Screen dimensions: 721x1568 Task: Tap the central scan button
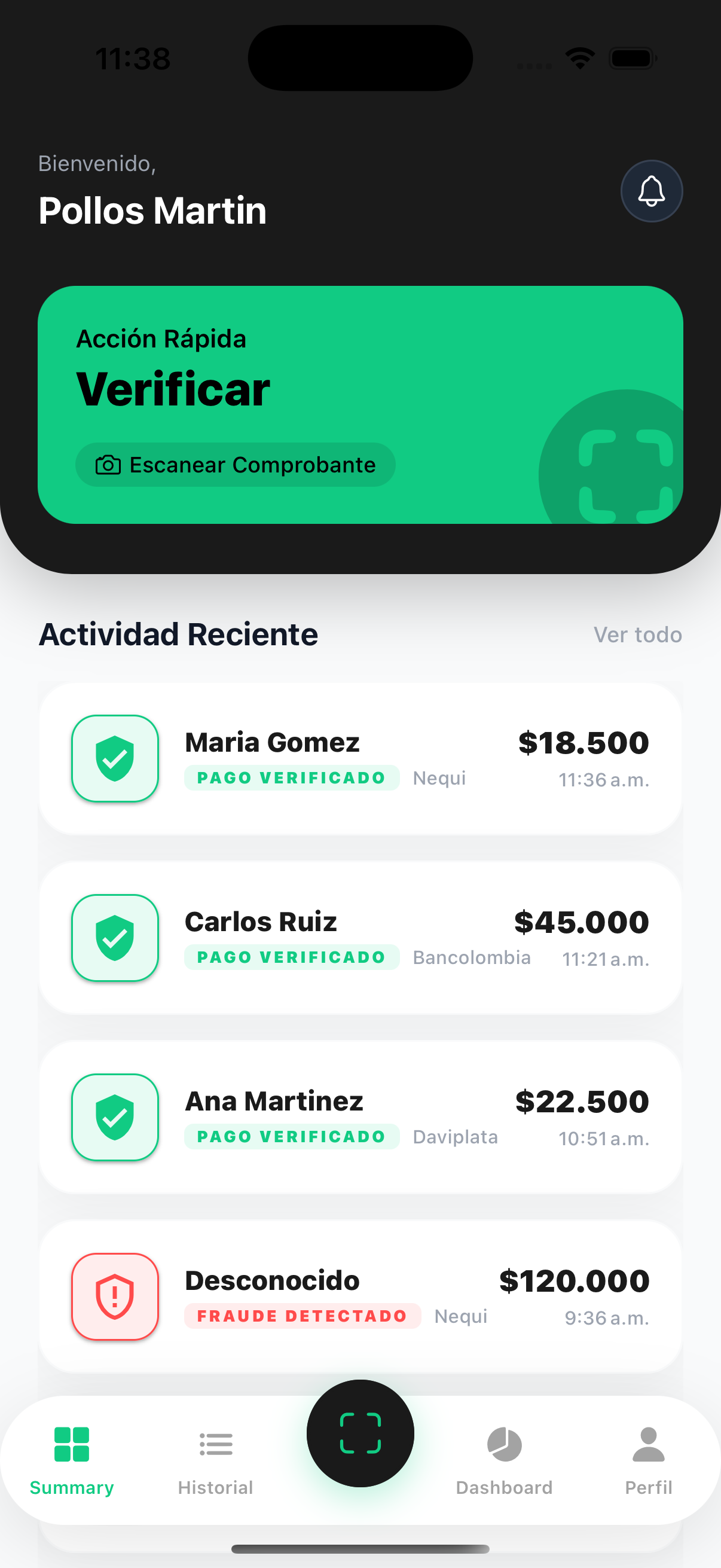click(x=360, y=1433)
